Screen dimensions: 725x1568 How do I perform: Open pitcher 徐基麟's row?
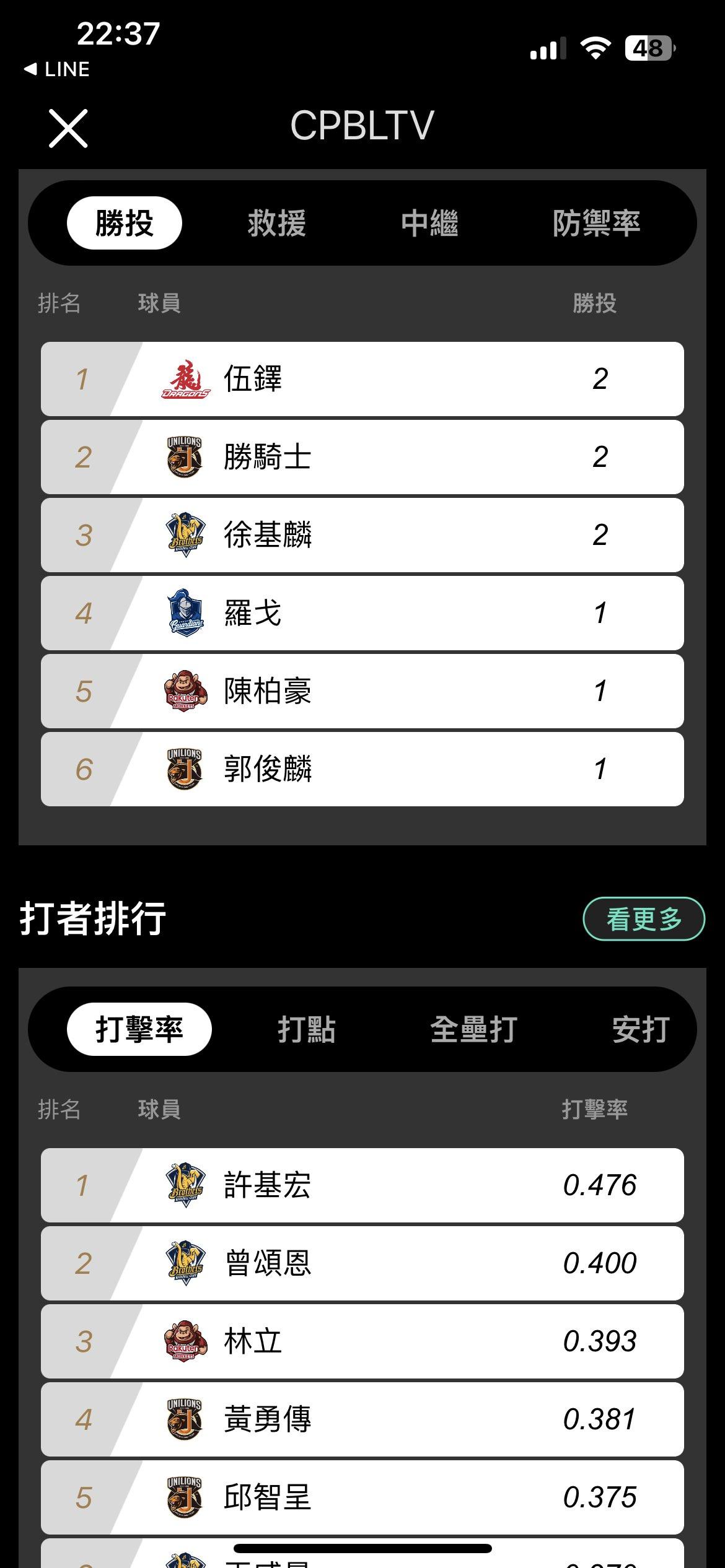[362, 535]
